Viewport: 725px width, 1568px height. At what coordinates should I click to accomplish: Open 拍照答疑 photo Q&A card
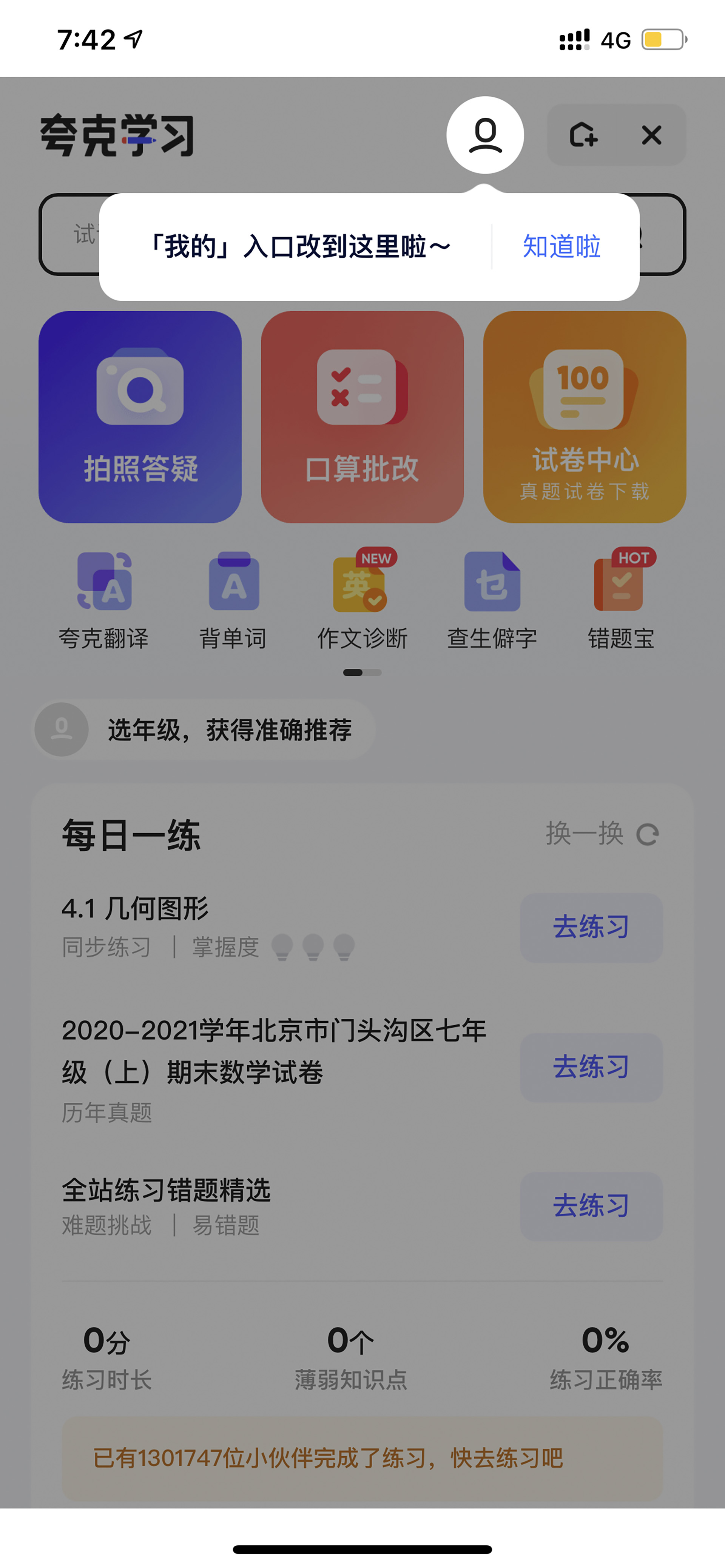coord(140,417)
